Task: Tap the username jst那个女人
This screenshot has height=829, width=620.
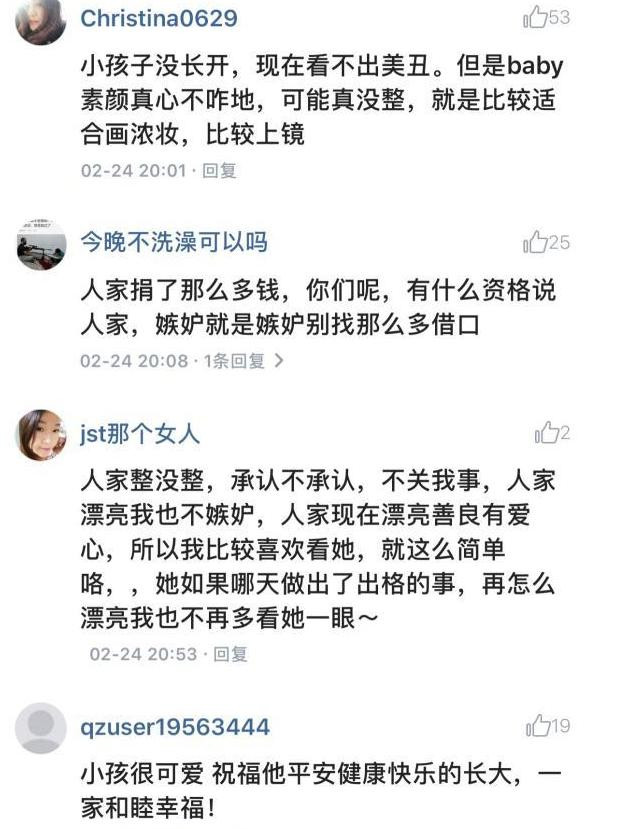Action: [140, 433]
